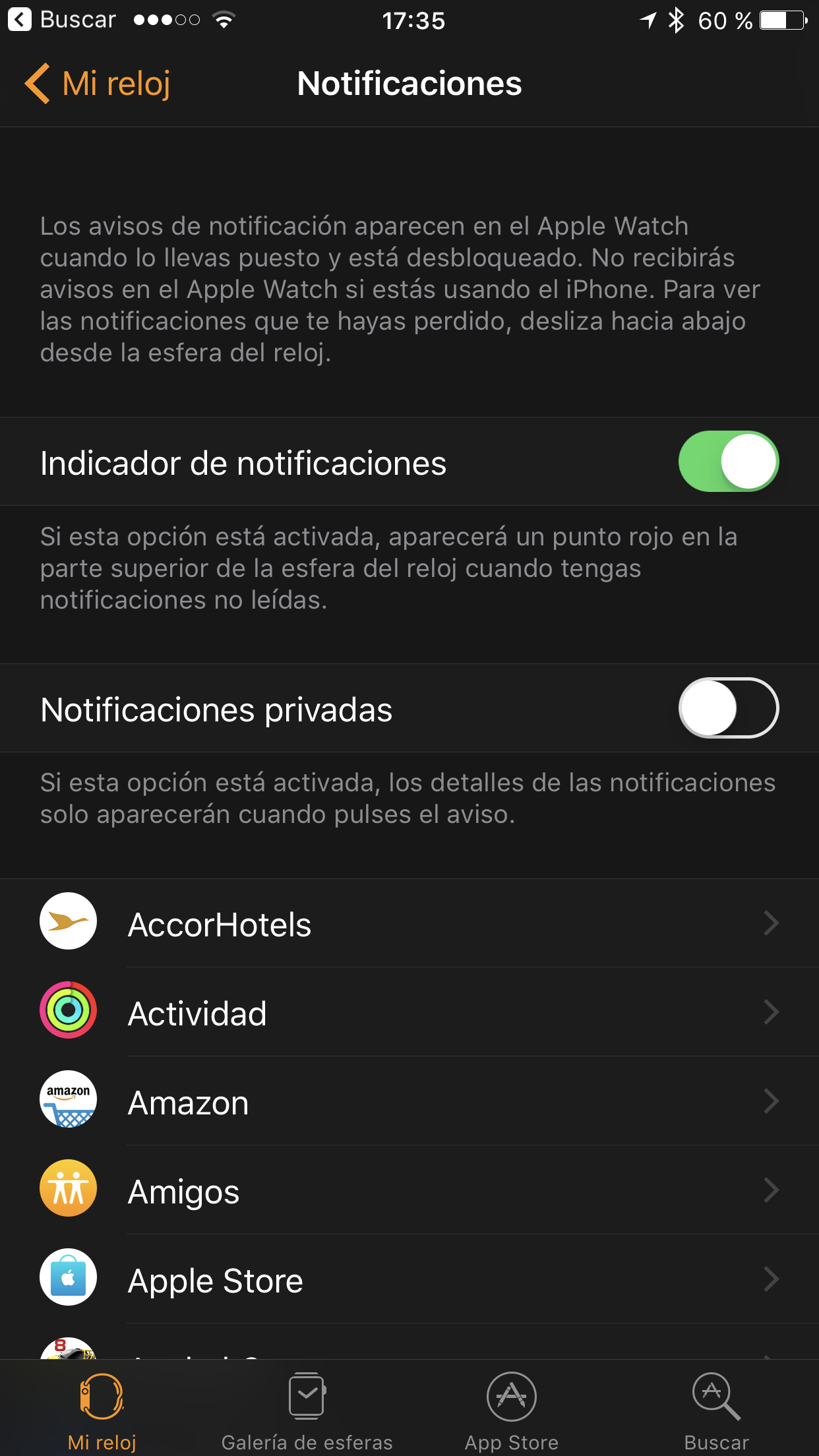Disable Indicador de notificaciones switch
The image size is (819, 1456).
728,462
